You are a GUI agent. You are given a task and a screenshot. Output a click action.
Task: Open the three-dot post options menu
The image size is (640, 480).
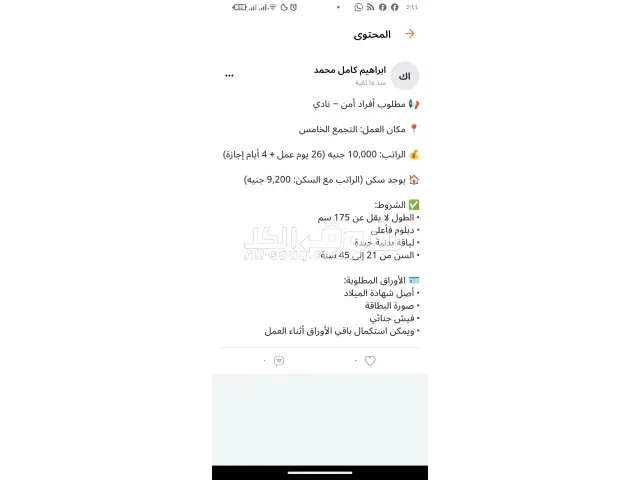tap(229, 76)
